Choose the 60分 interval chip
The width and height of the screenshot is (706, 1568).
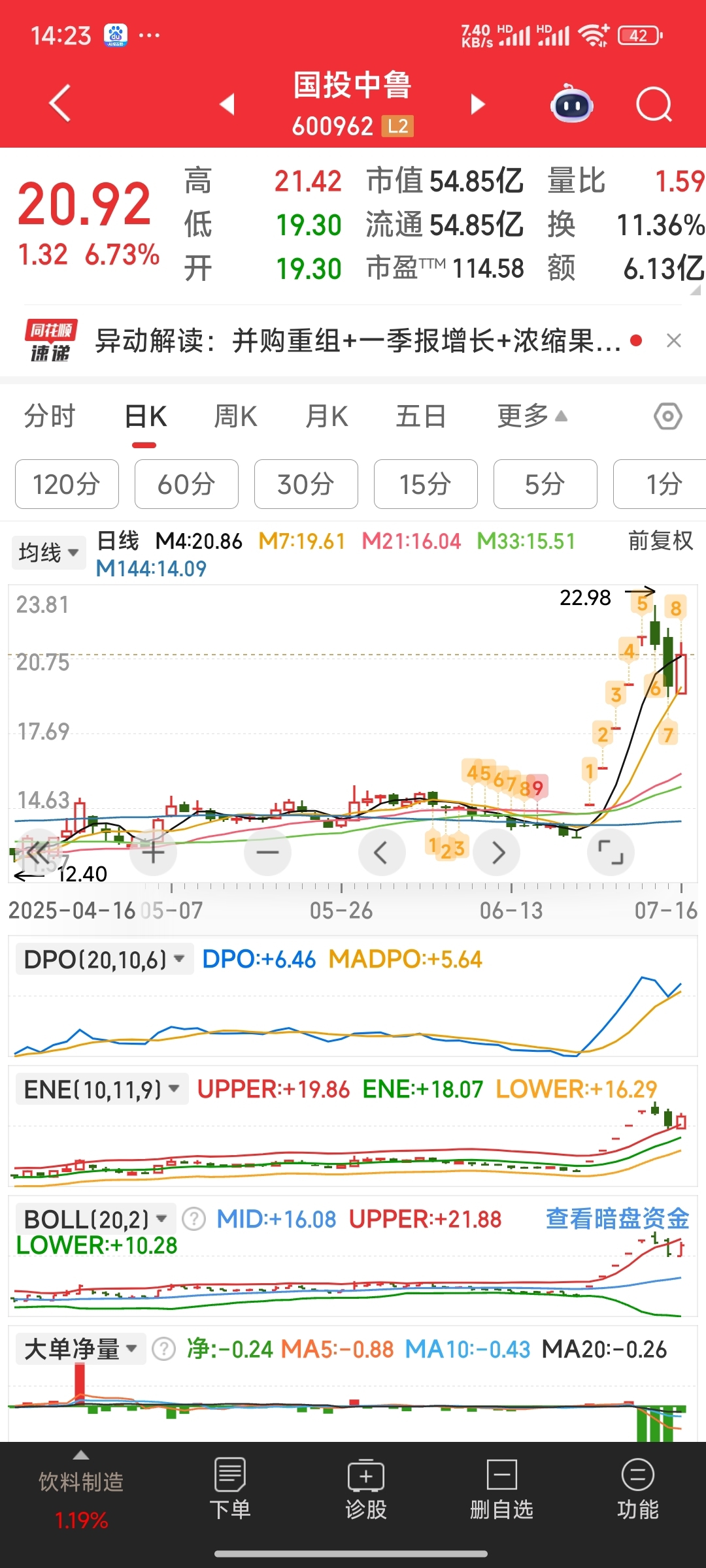186,484
